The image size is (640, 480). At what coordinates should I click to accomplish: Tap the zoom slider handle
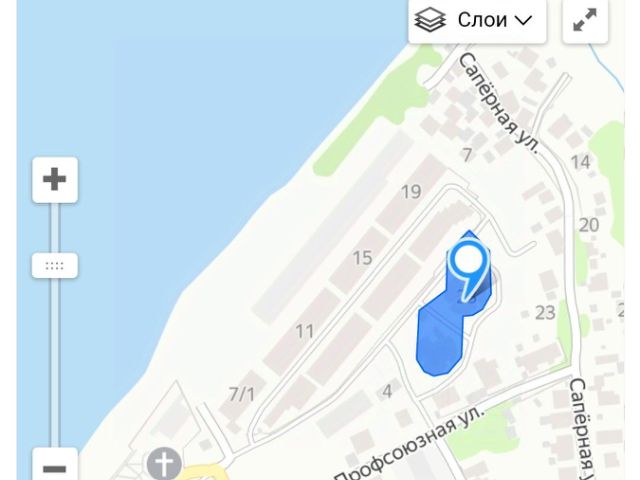(55, 266)
